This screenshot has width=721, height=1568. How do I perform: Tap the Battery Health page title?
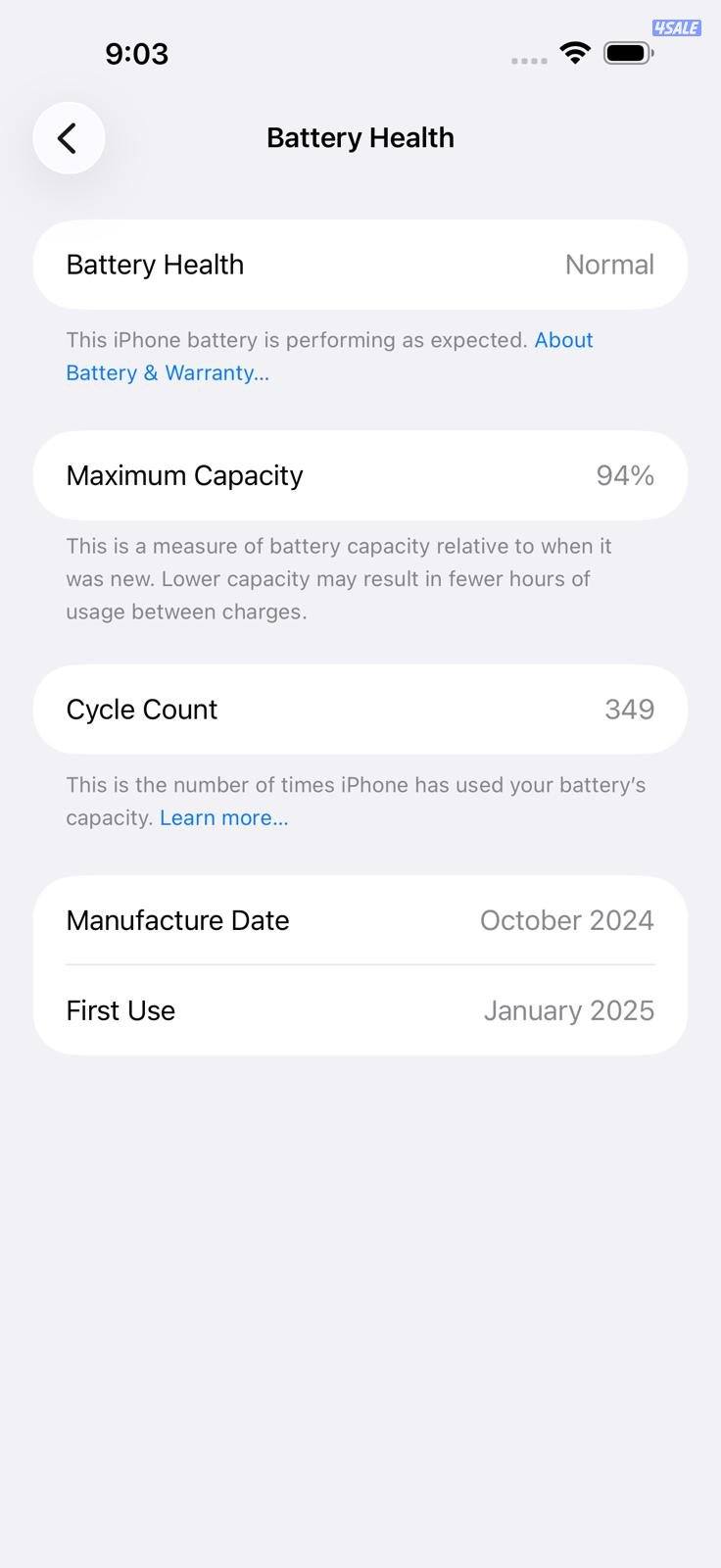click(360, 137)
